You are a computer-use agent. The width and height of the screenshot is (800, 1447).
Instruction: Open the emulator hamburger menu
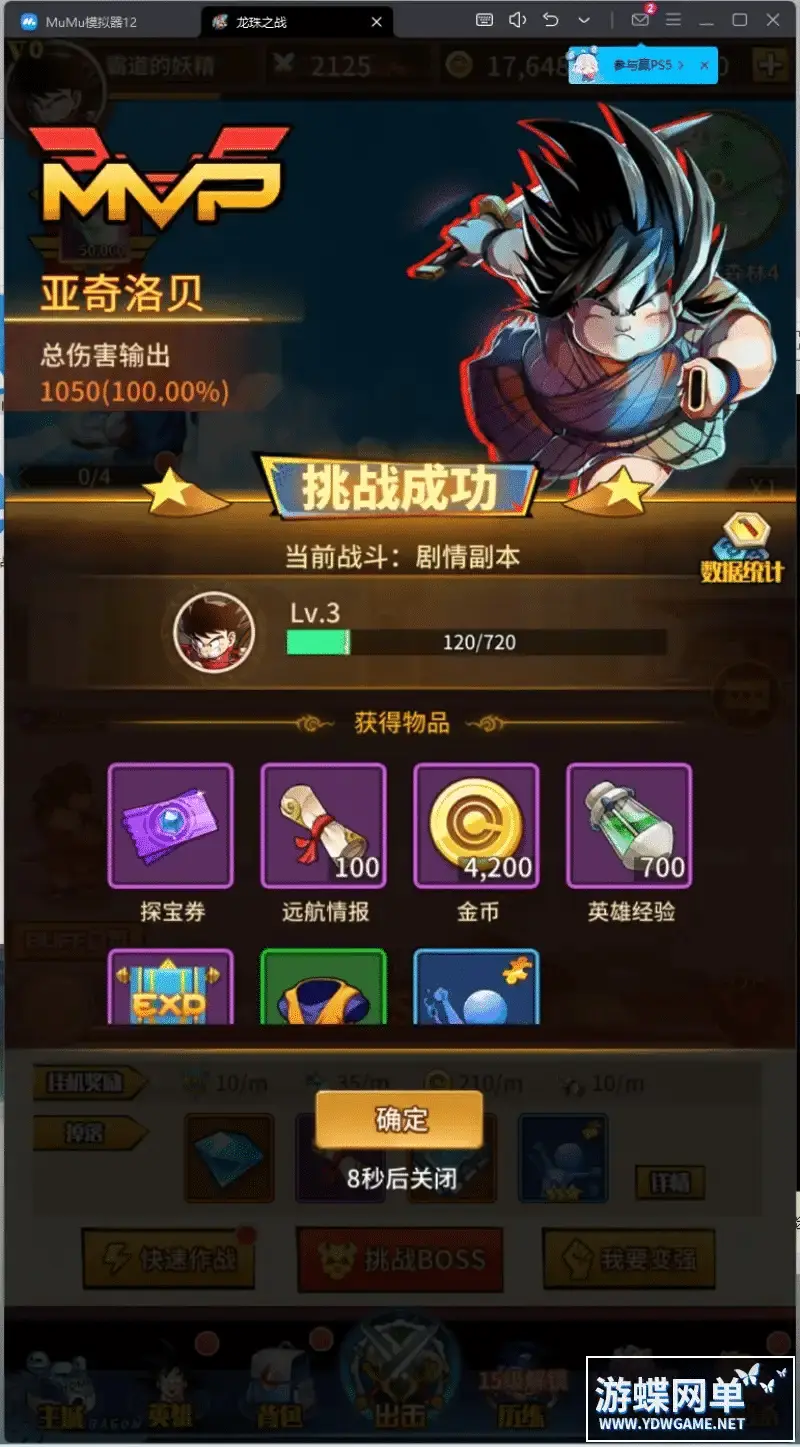673,19
